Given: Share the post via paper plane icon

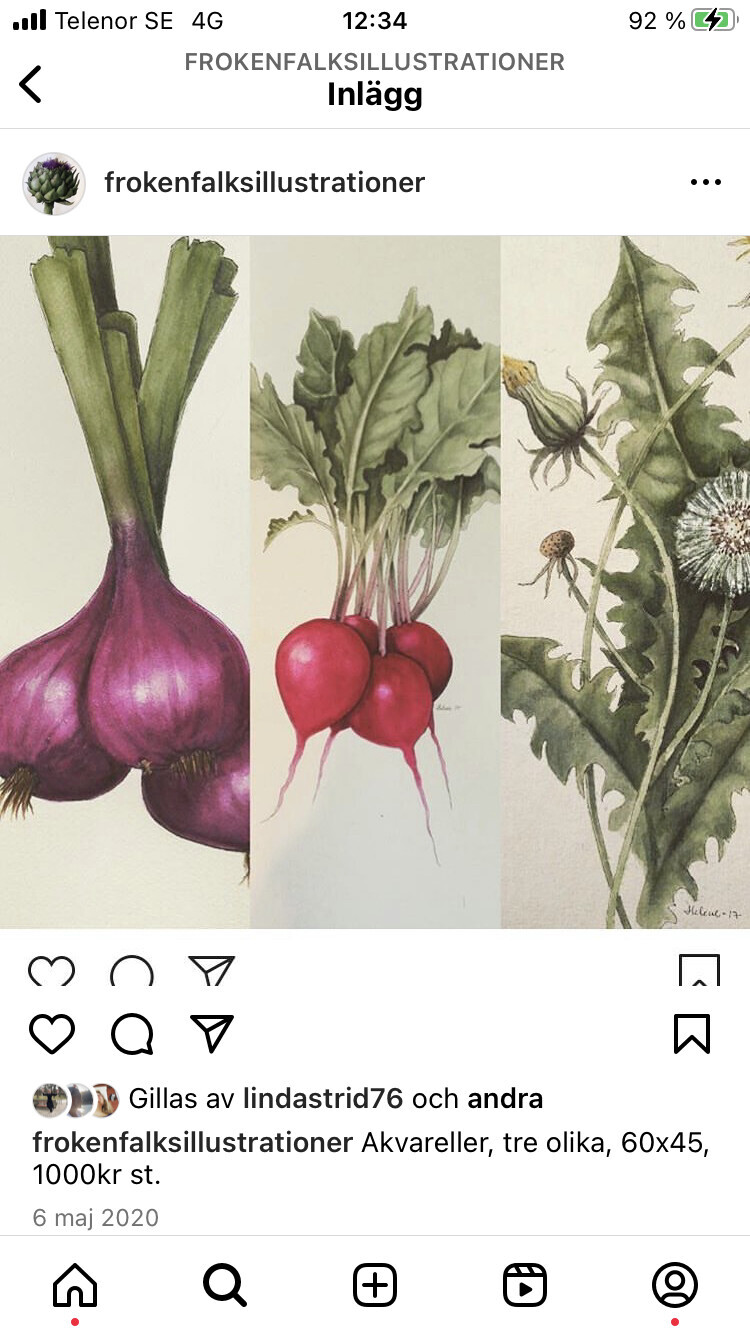Looking at the screenshot, I should click(x=212, y=1034).
